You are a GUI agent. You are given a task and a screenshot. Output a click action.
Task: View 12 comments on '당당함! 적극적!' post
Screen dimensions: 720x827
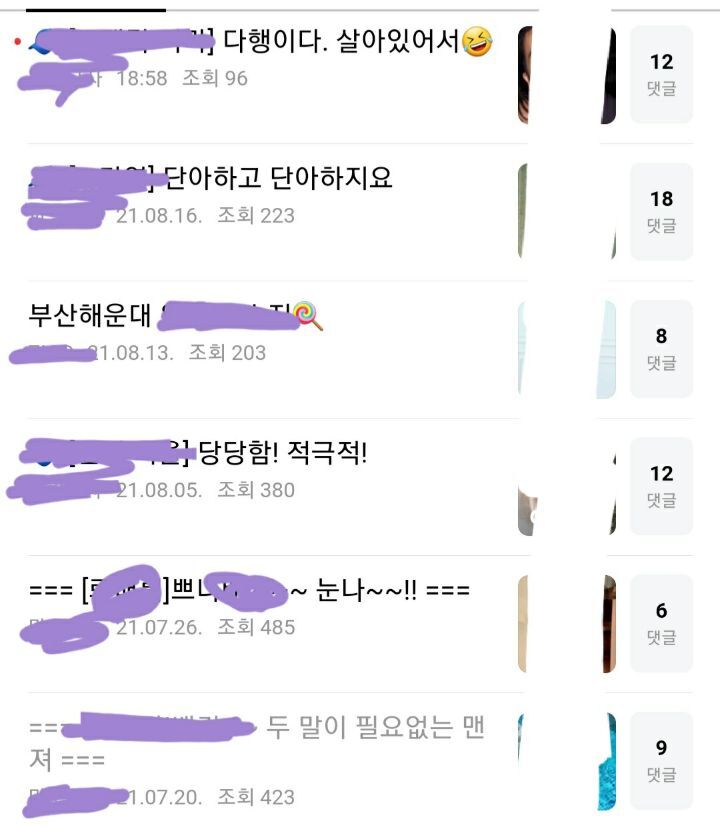pyautogui.click(x=661, y=486)
